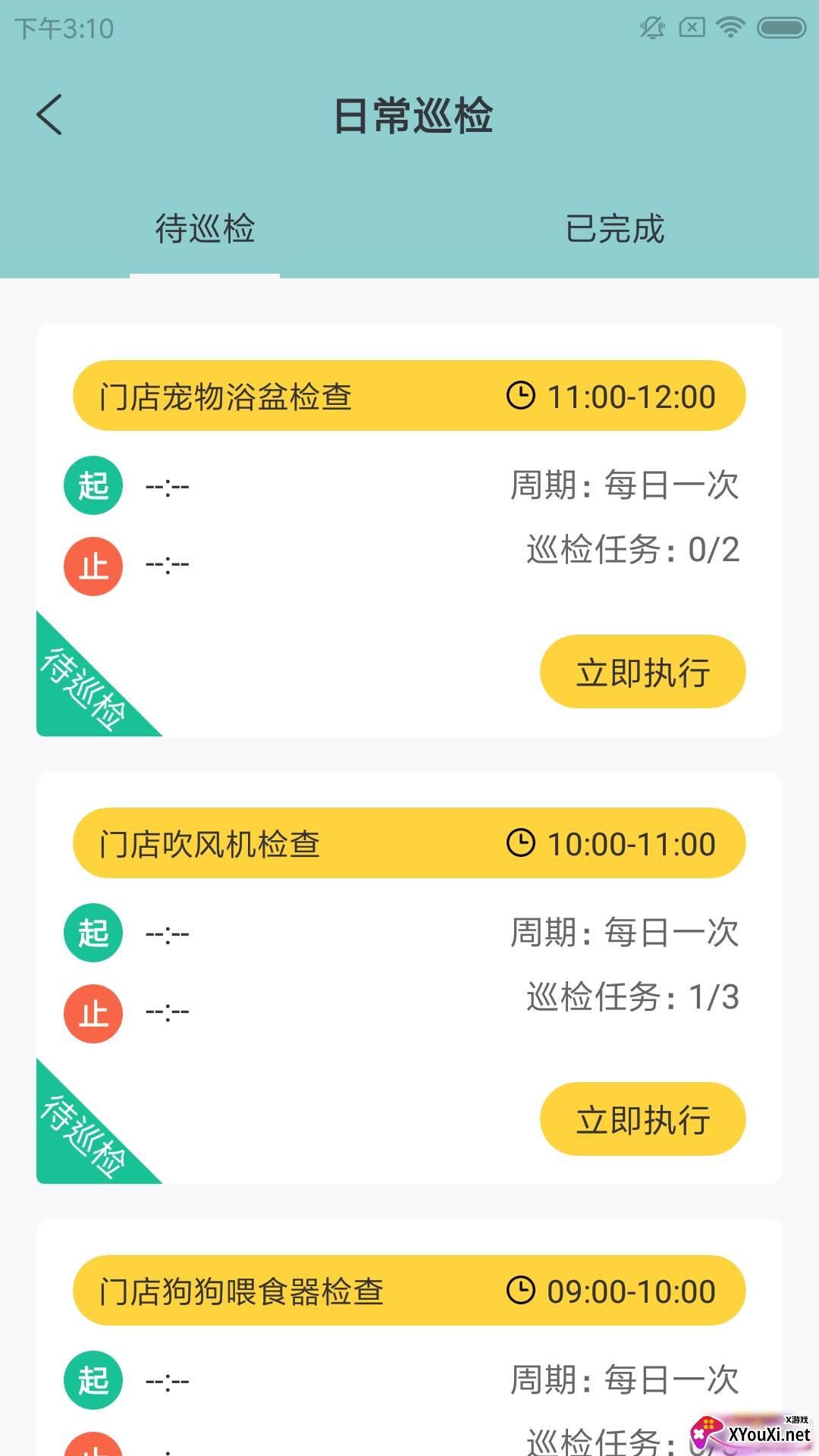Go back from the 日常巡检 page
The width and height of the screenshot is (819, 1456).
[50, 115]
